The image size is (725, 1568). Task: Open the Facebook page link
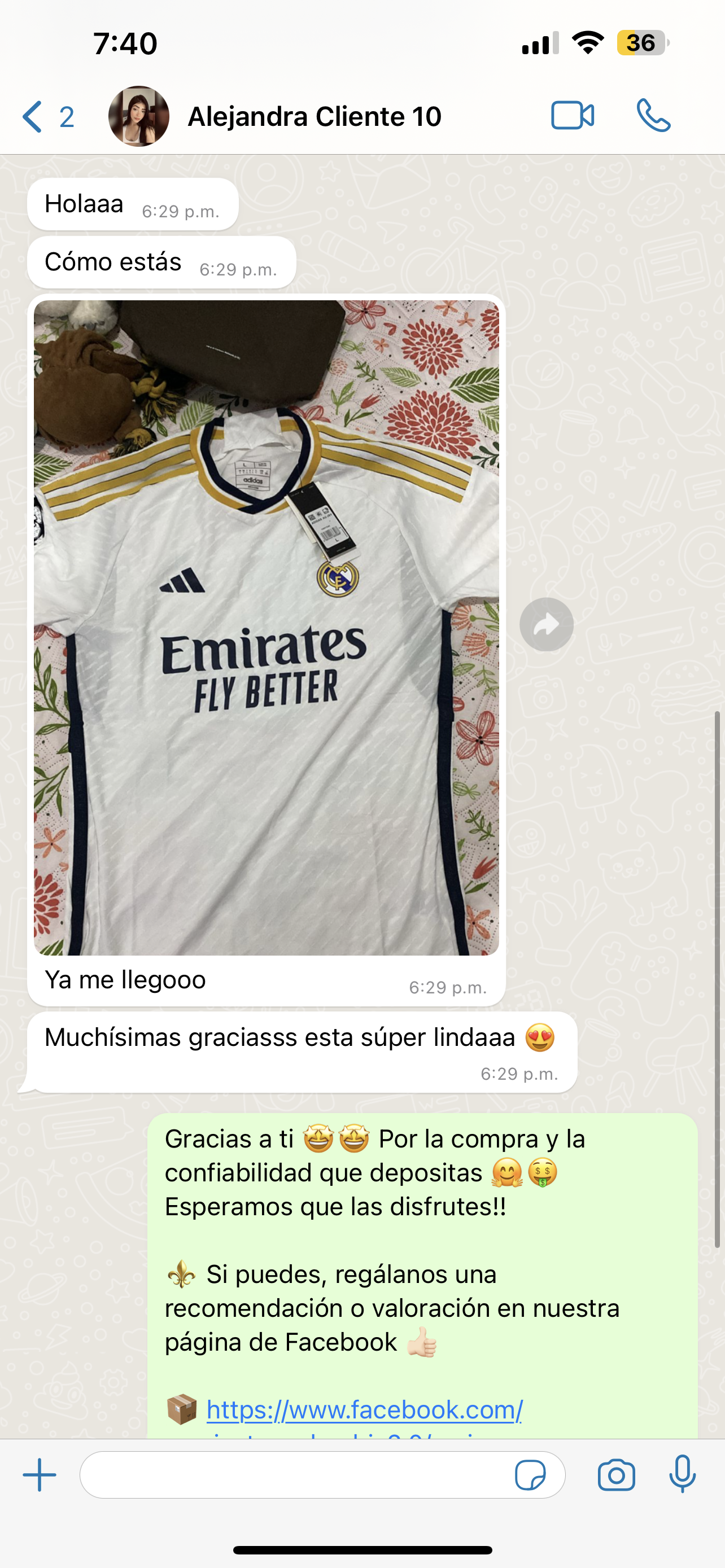364,1411
